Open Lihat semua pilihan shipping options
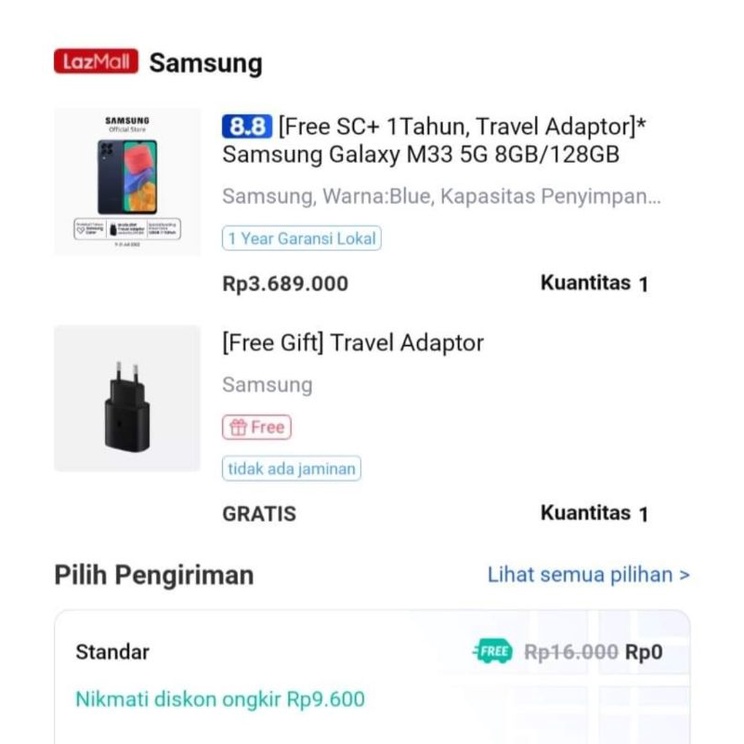Screen dimensions: 744x744 click(588, 575)
